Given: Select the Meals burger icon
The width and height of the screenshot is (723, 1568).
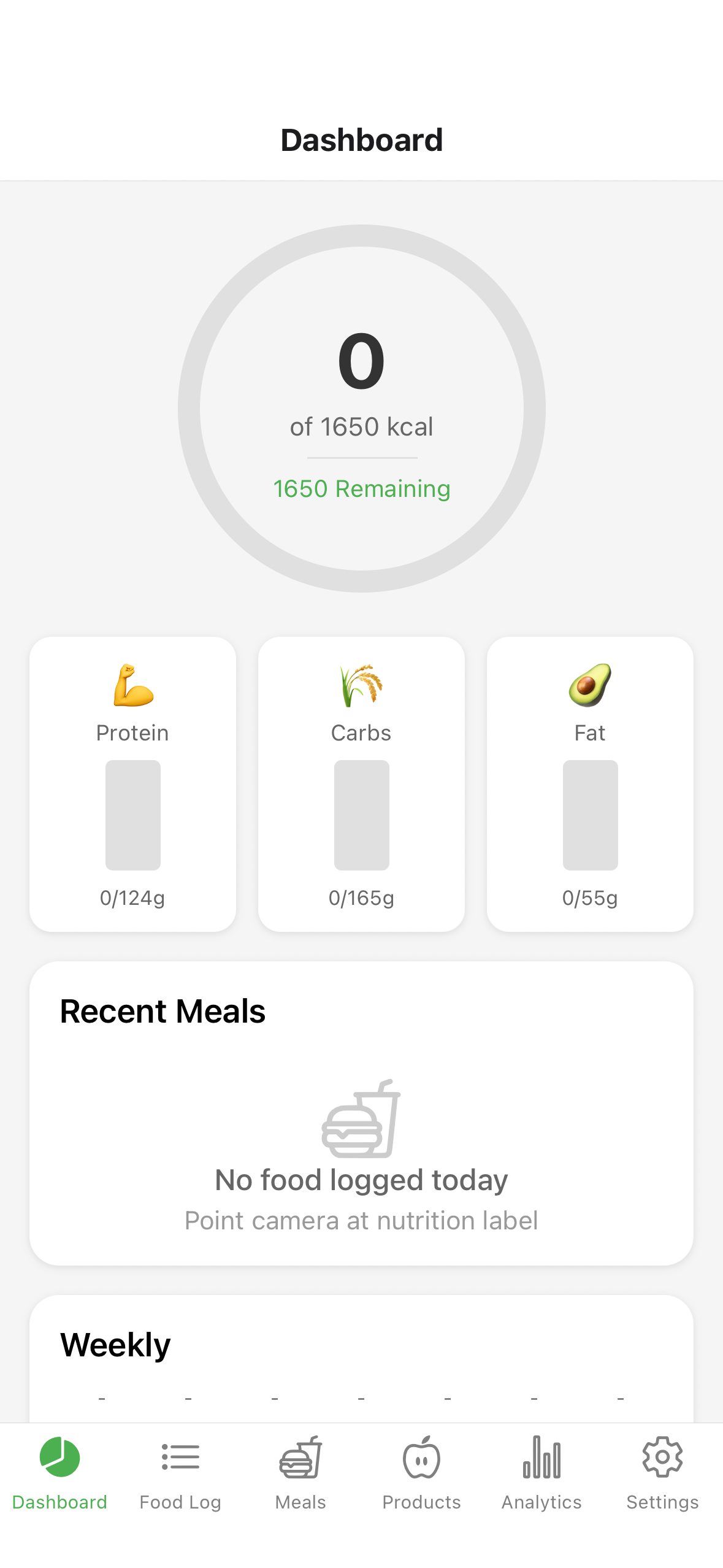Looking at the screenshot, I should point(300,1456).
